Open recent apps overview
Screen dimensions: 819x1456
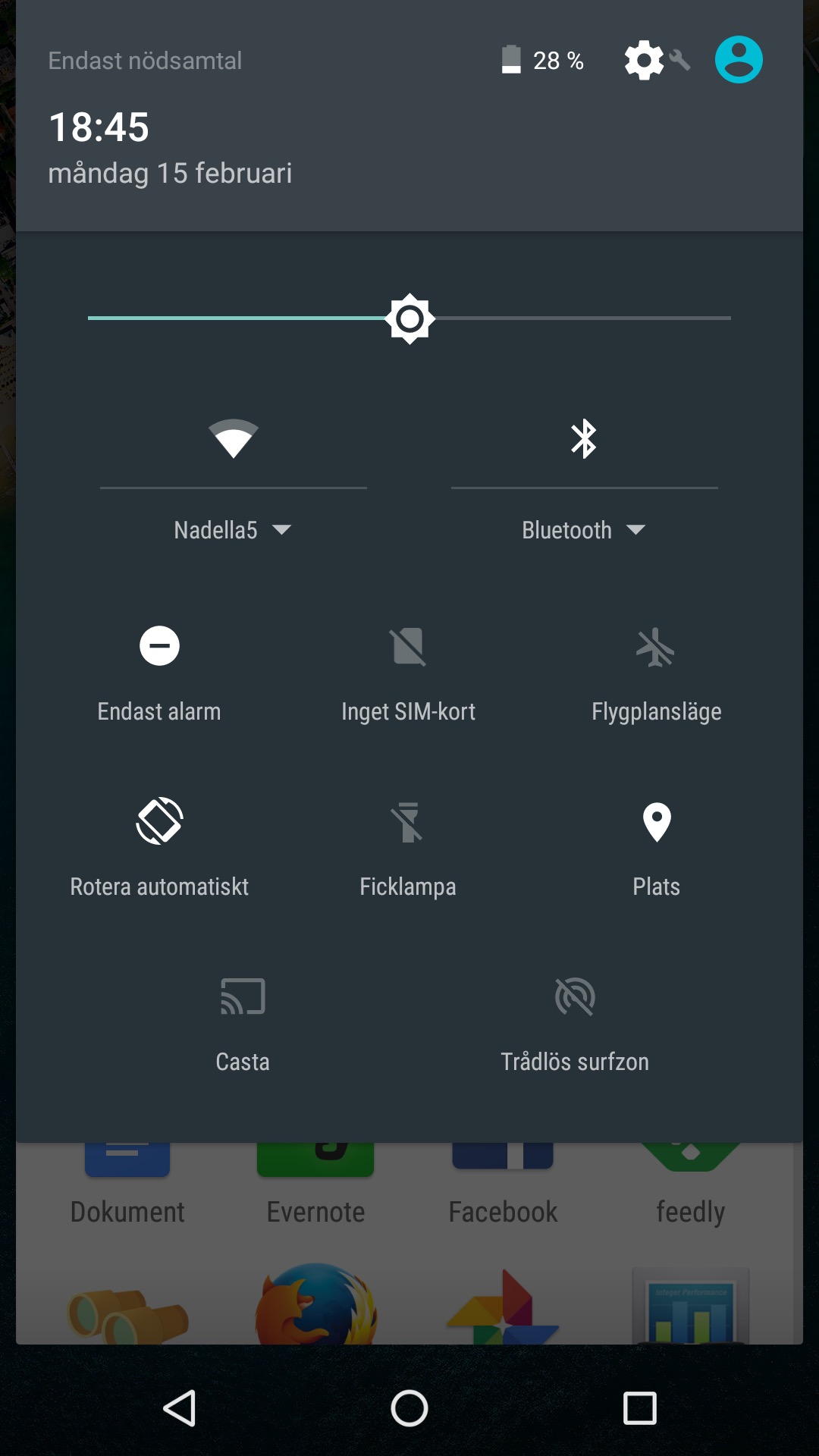pos(639,1408)
